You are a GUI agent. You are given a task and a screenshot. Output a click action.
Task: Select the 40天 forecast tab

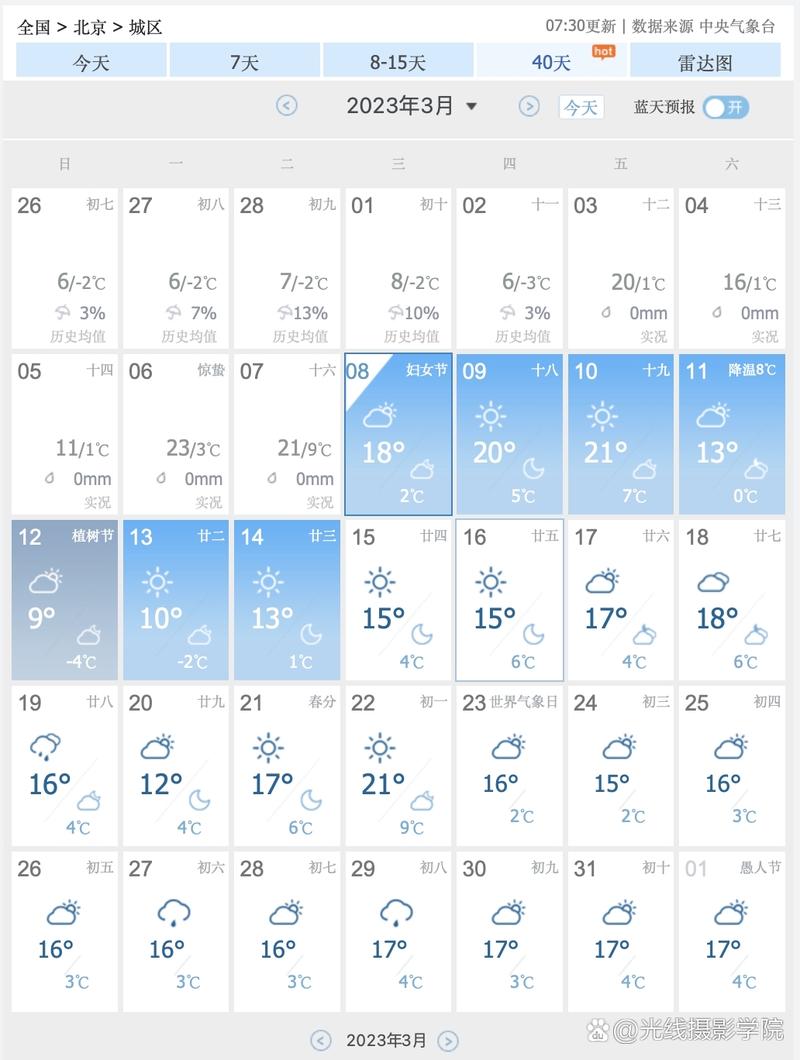(x=551, y=62)
